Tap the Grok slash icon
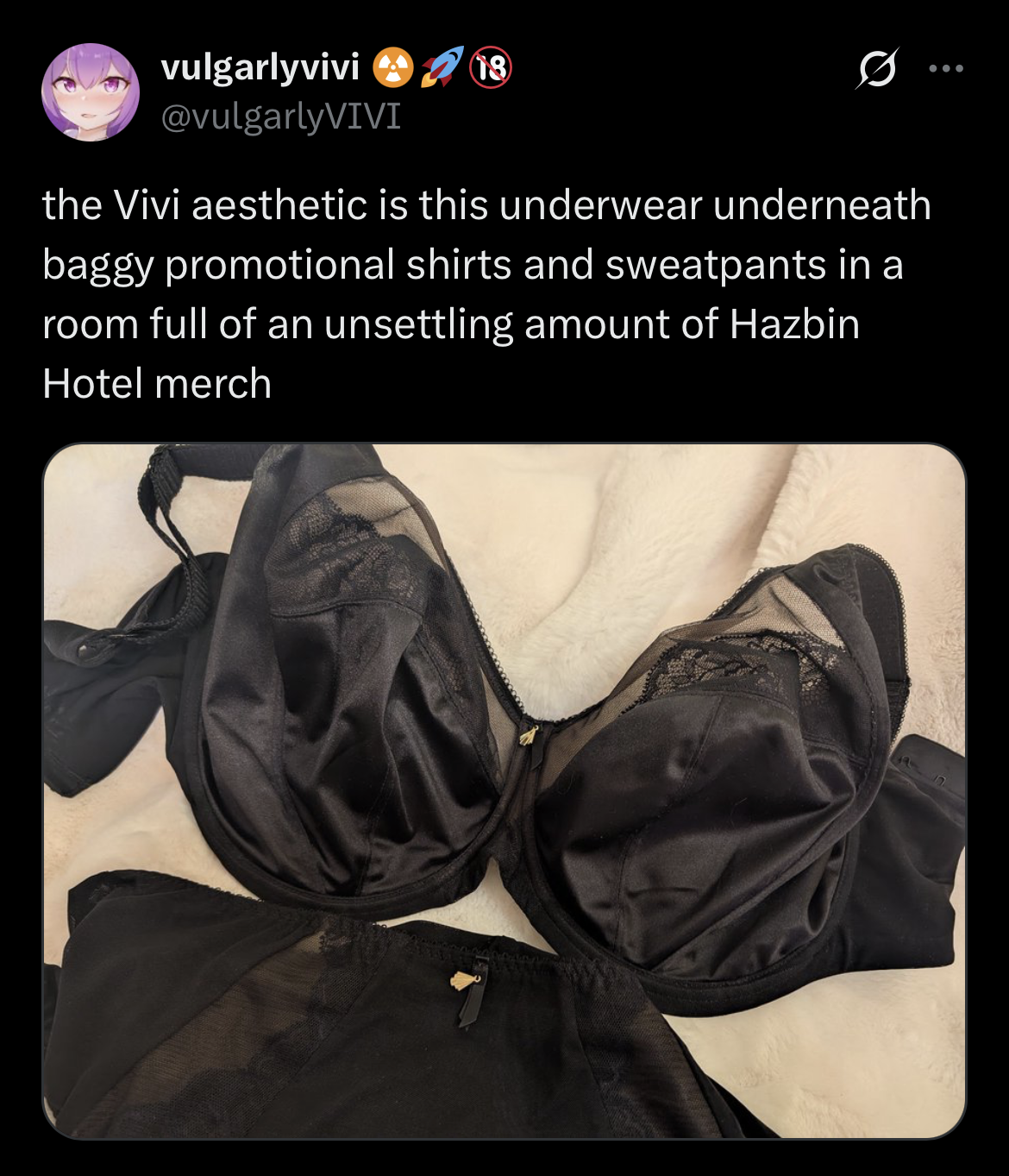The height and width of the screenshot is (1176, 1009). click(877, 68)
